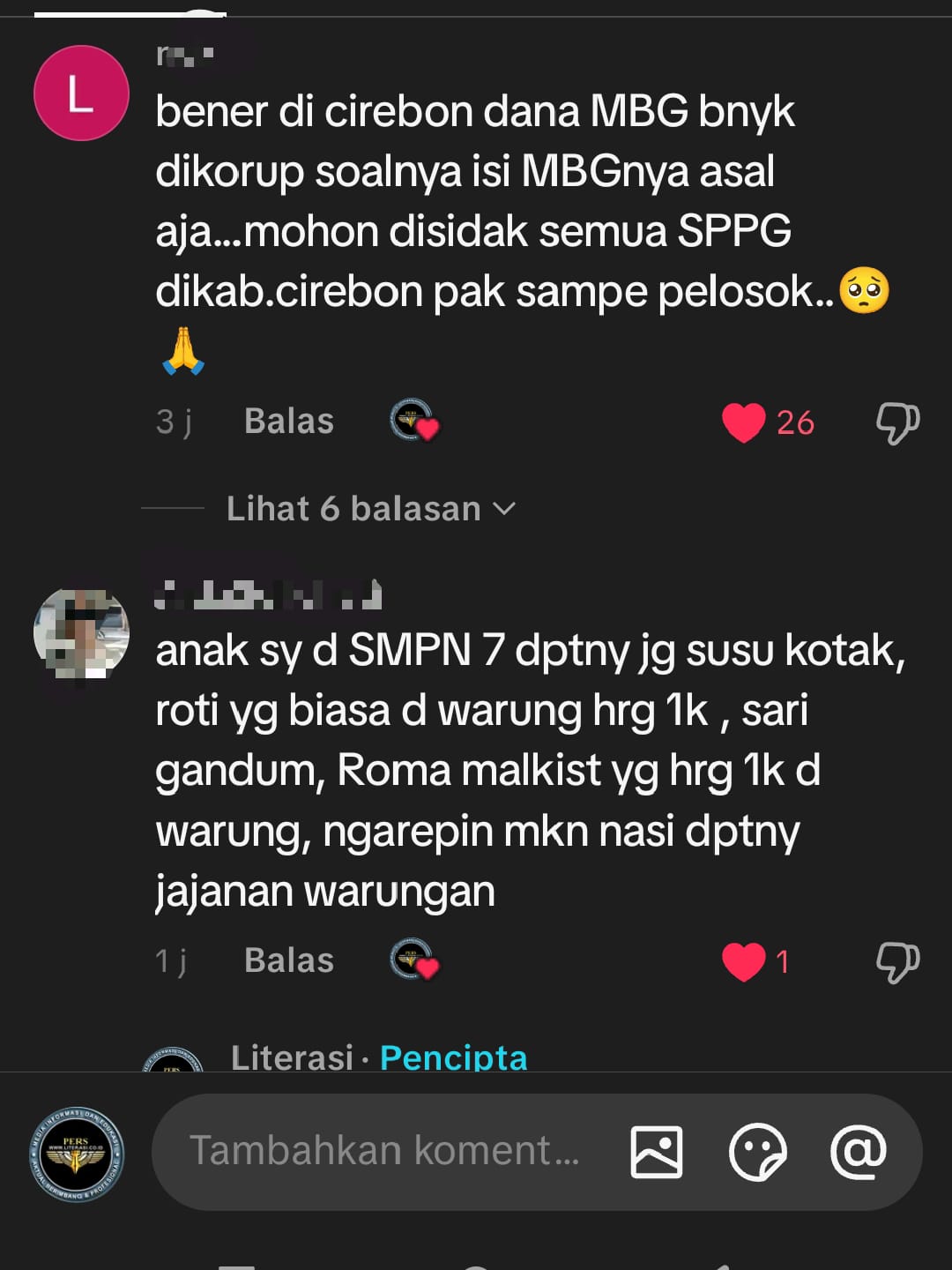Open avatar of the SMPN 7 commenter
This screenshot has width=952, height=1270.
(81, 632)
